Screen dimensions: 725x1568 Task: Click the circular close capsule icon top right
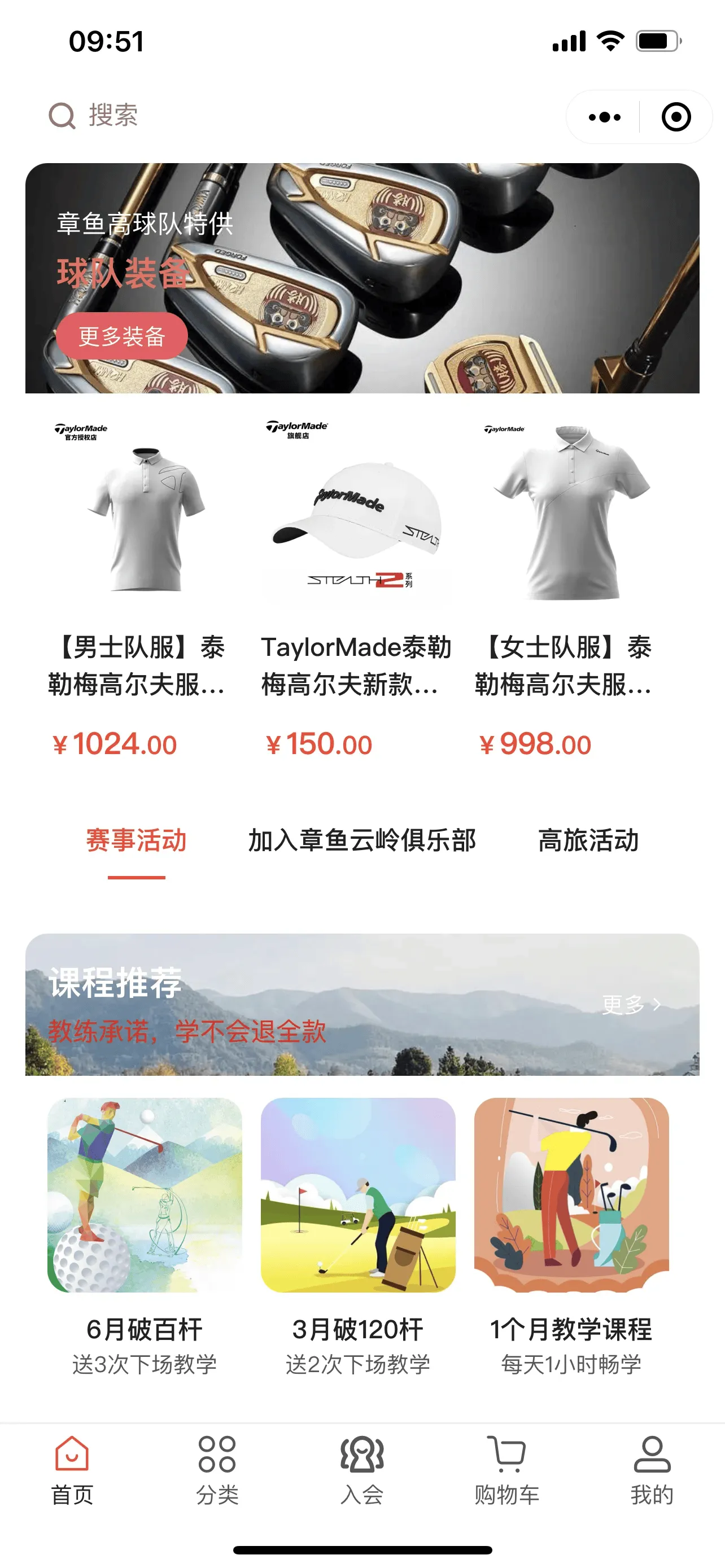tap(676, 117)
